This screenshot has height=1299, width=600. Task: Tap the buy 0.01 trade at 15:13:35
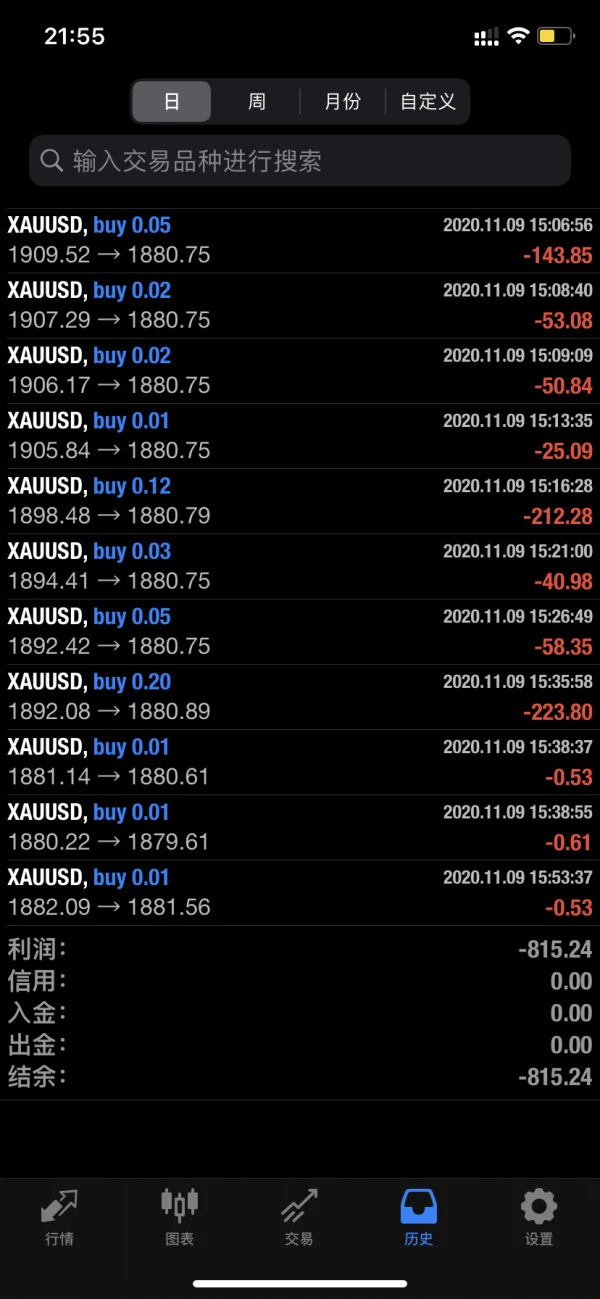point(300,435)
